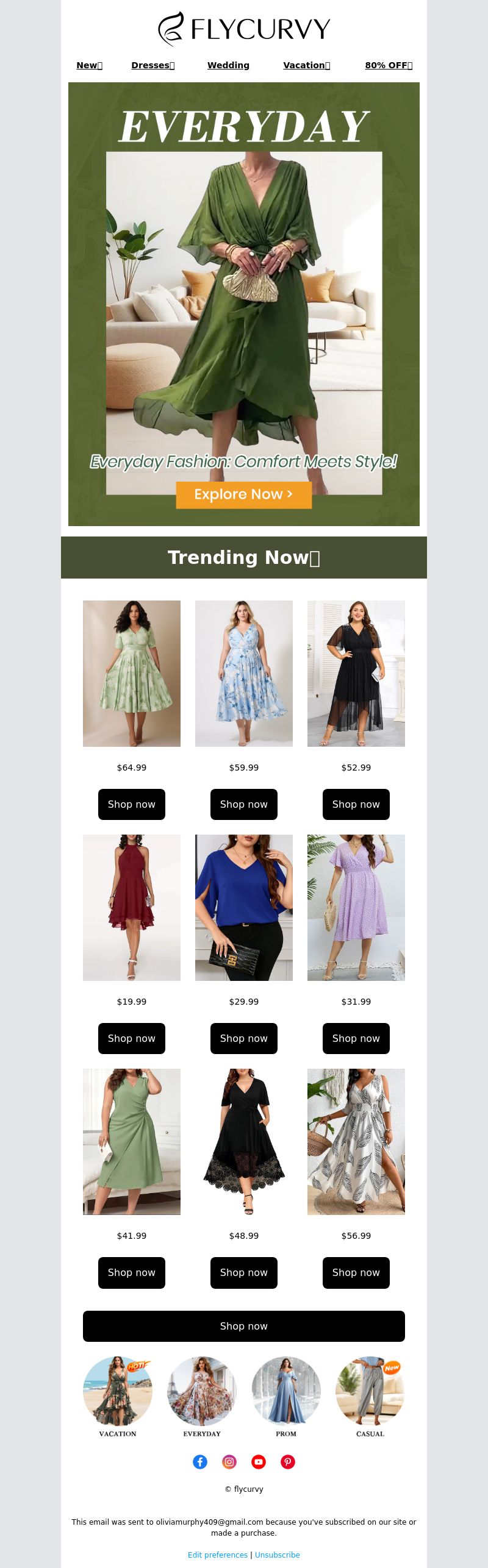This screenshot has width=488, height=1568.
Task: Shop now for the $29.99 blue top
Action: 243,1038
